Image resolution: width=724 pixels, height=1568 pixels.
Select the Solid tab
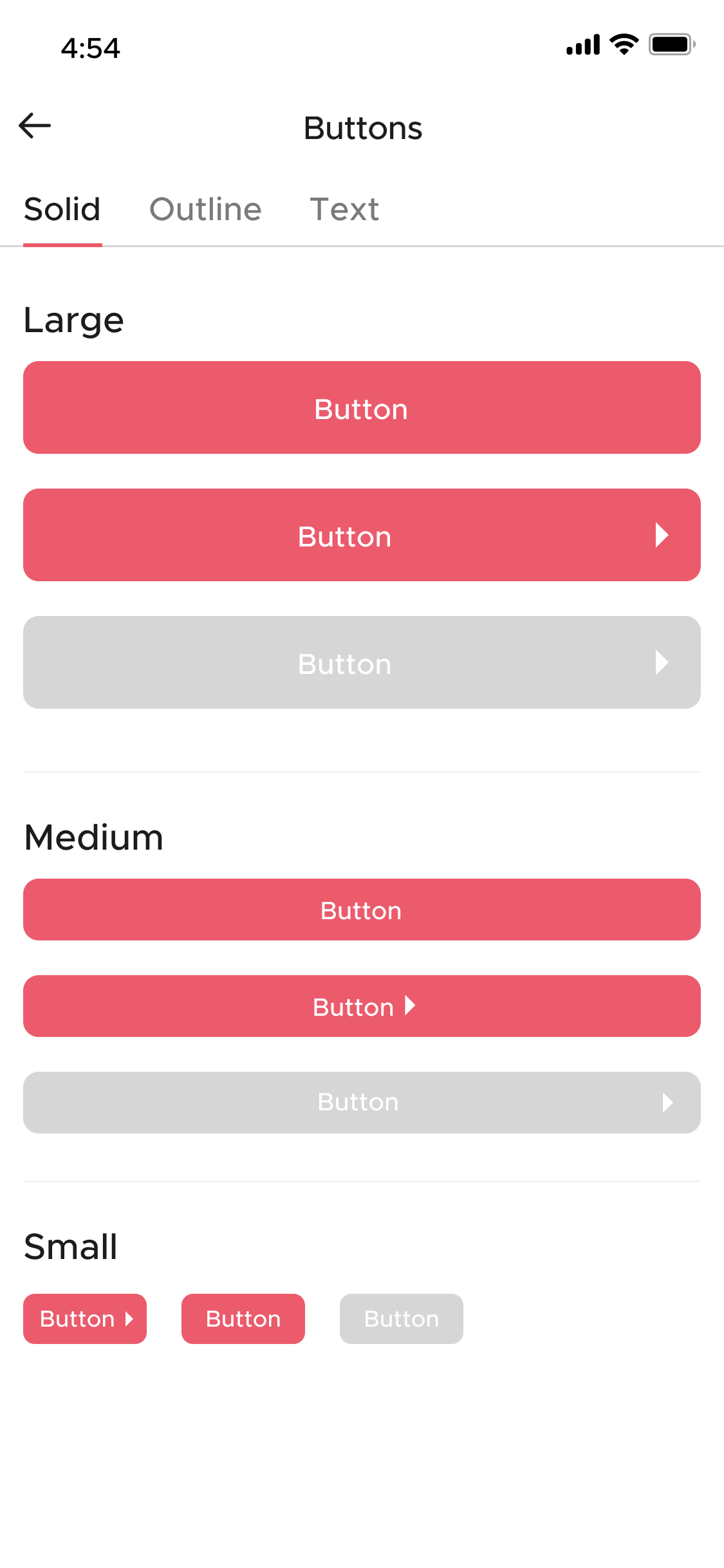(x=62, y=210)
